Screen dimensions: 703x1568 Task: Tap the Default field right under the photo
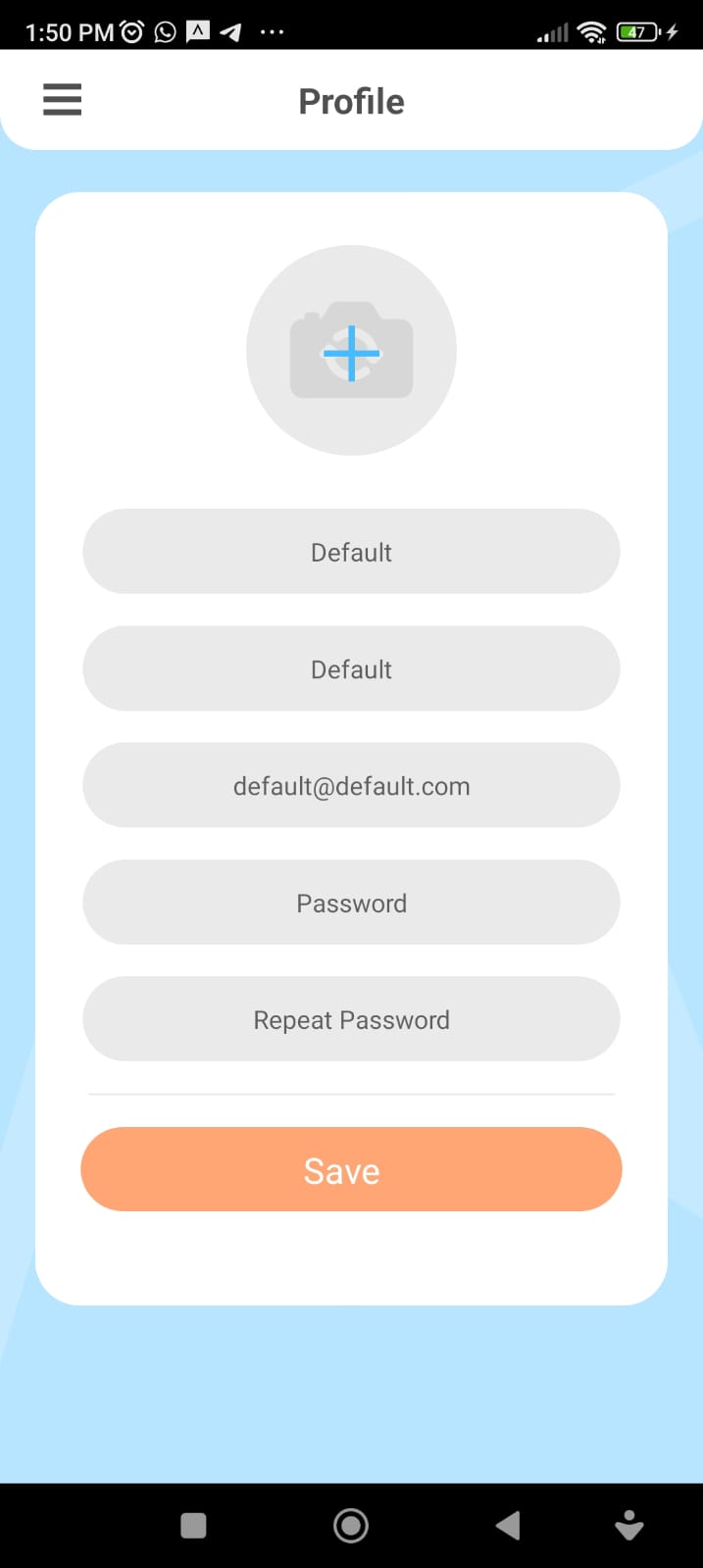(351, 552)
